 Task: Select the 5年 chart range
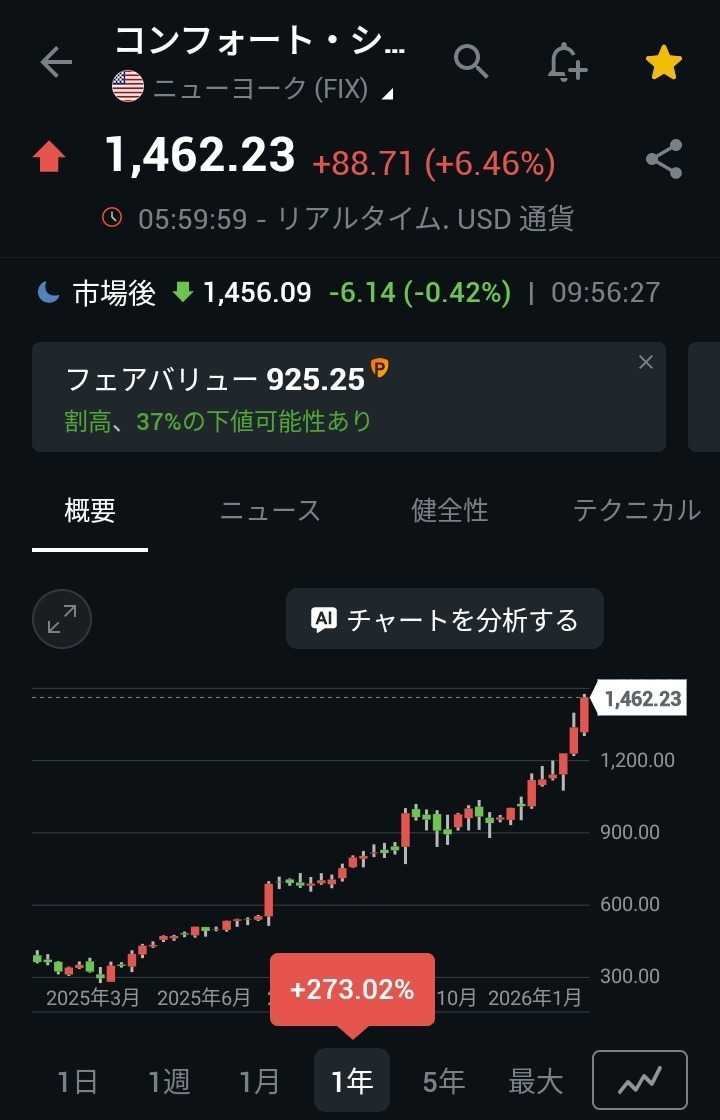tap(444, 1081)
